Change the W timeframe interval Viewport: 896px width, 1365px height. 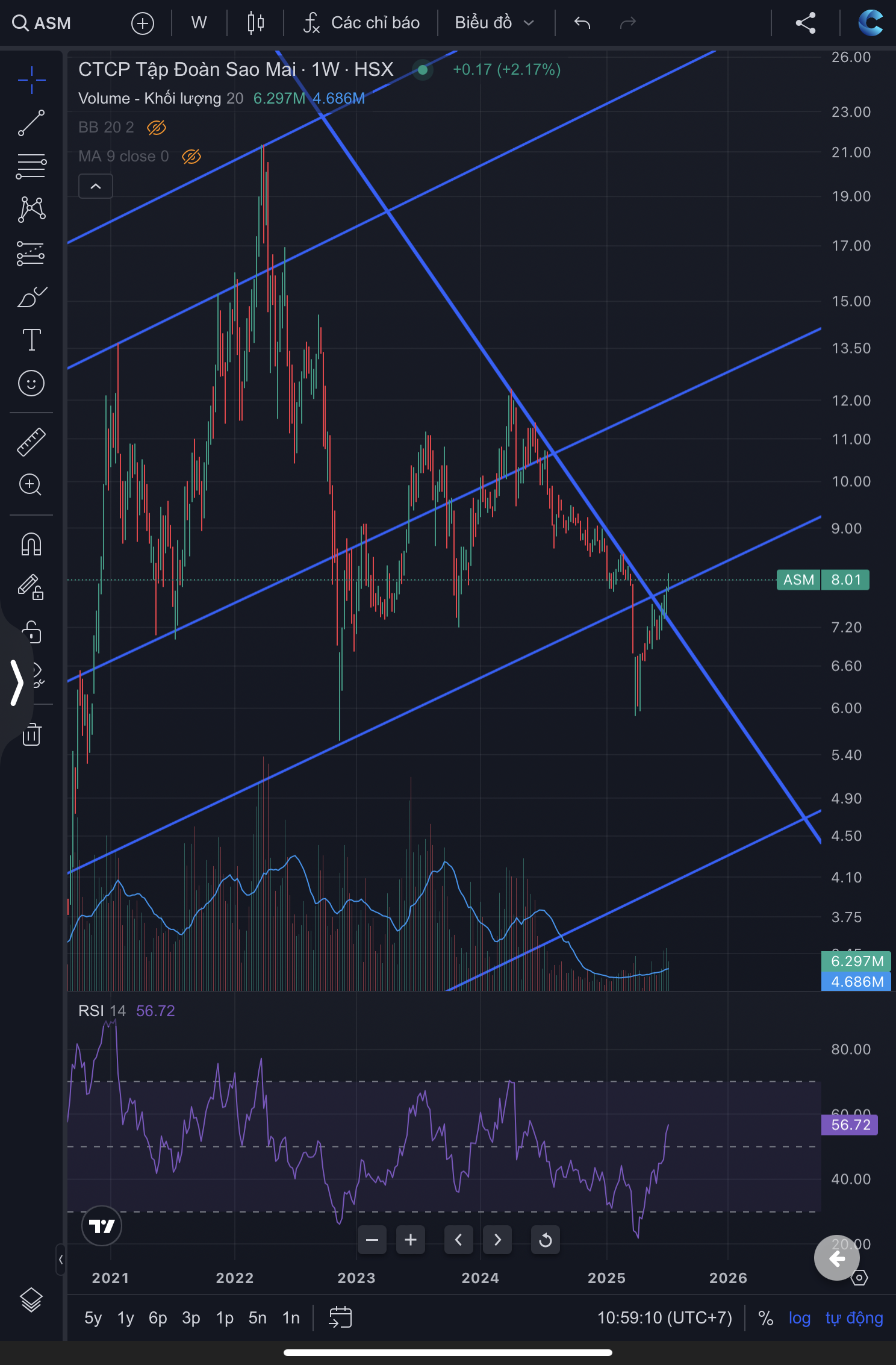(199, 23)
